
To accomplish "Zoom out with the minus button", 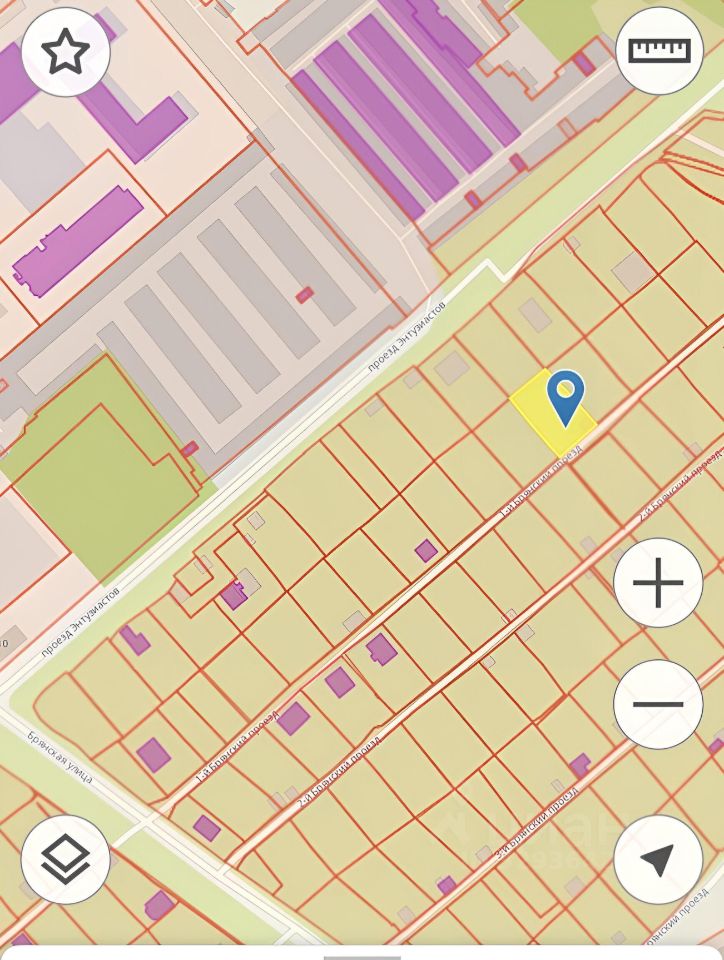I will [658, 704].
